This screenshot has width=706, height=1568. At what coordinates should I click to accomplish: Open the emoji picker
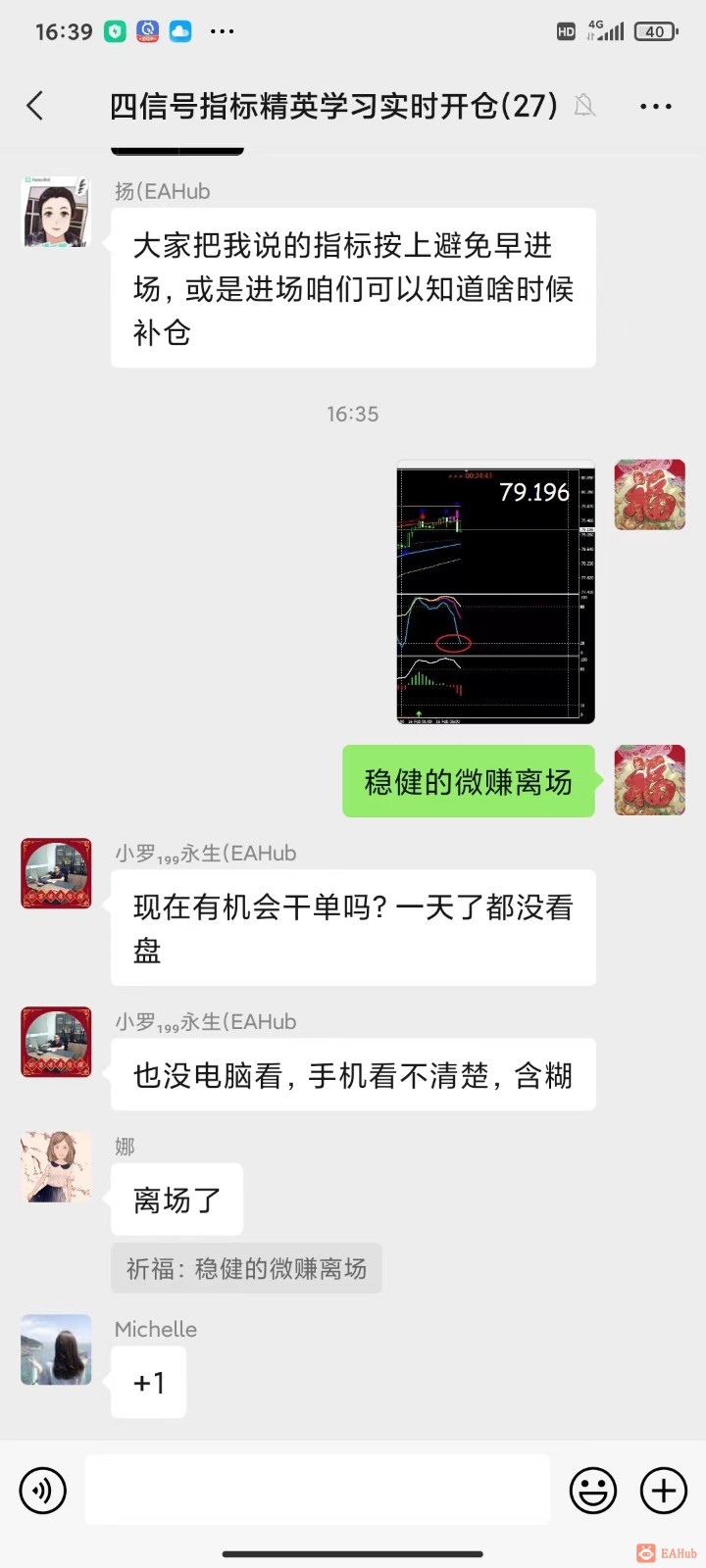[593, 1491]
